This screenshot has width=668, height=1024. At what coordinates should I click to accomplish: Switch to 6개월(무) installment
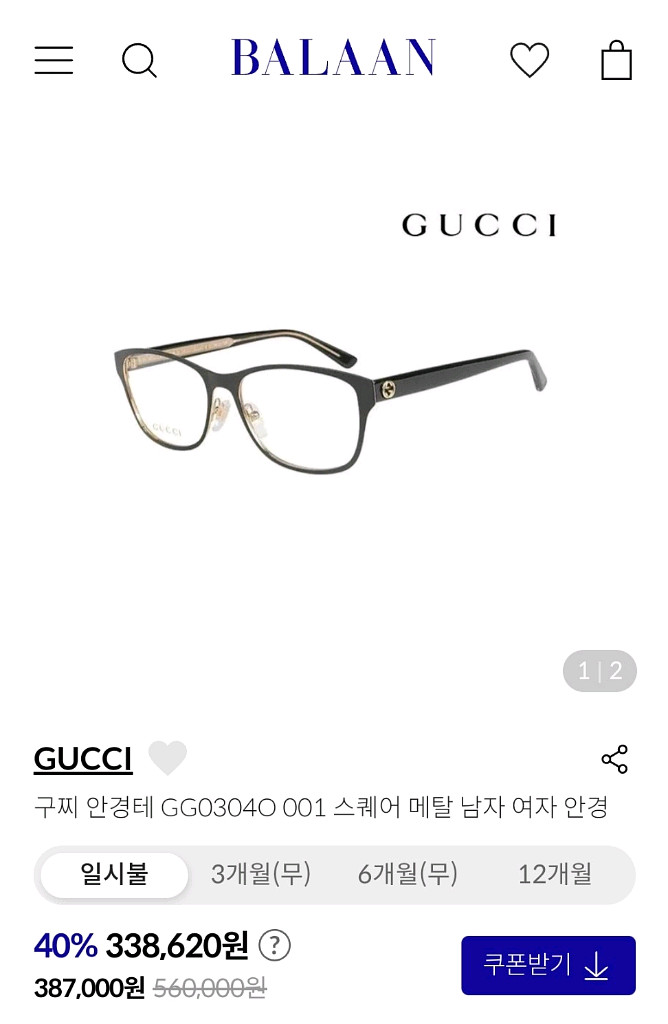click(x=408, y=874)
